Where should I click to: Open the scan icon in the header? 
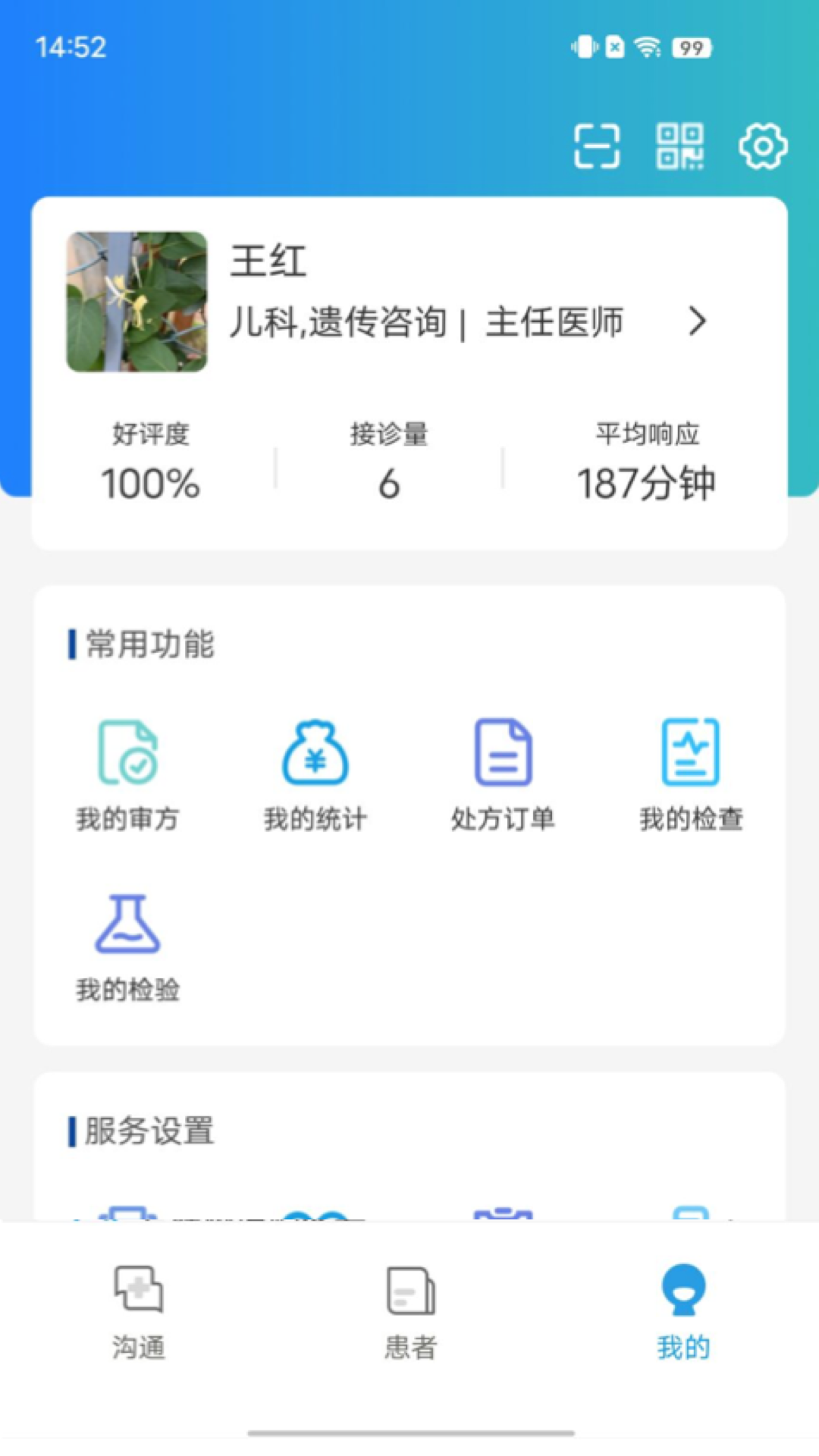click(x=597, y=148)
